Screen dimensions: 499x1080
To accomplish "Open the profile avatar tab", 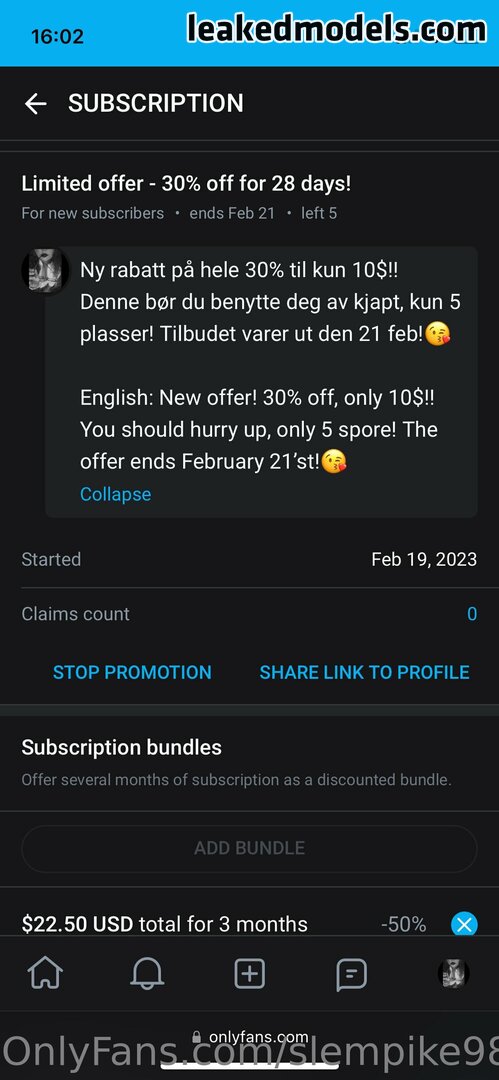I will click(x=454, y=974).
